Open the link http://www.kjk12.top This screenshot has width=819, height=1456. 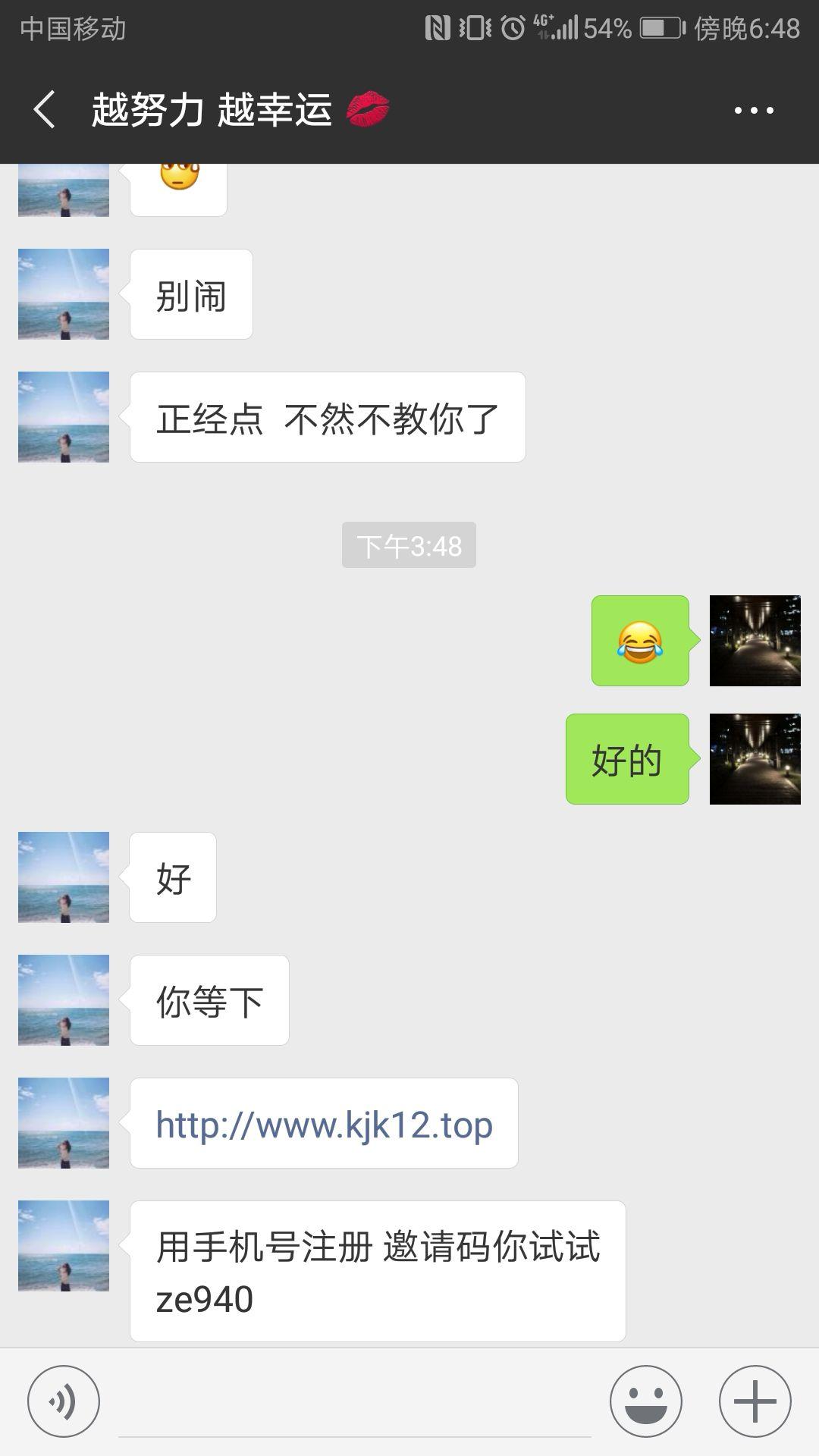tap(324, 1124)
